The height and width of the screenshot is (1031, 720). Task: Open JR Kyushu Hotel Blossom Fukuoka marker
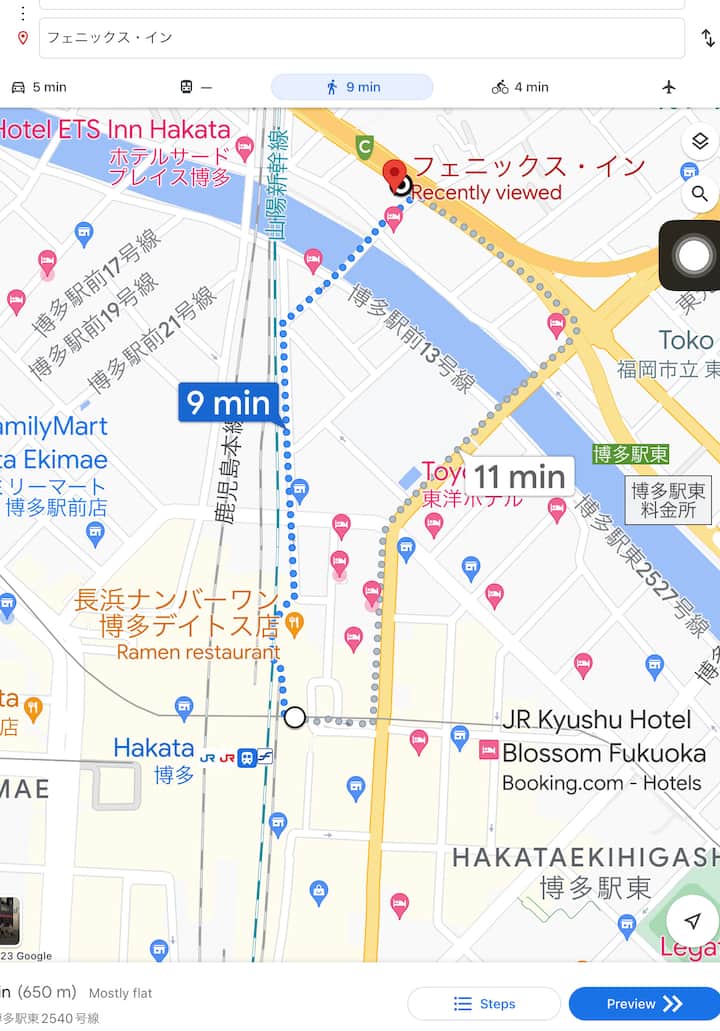[489, 749]
